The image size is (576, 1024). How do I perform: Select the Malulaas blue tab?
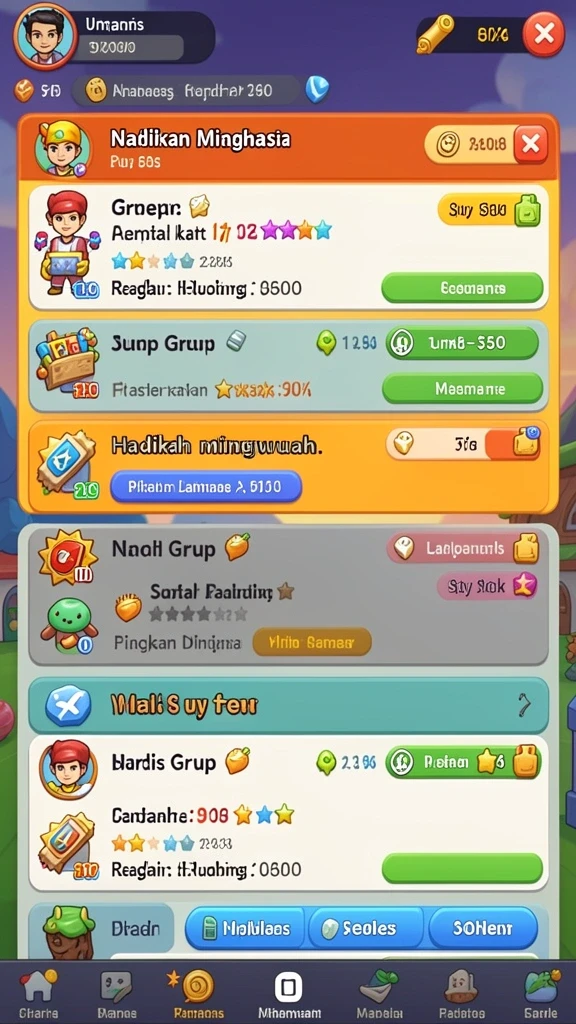pos(246,928)
